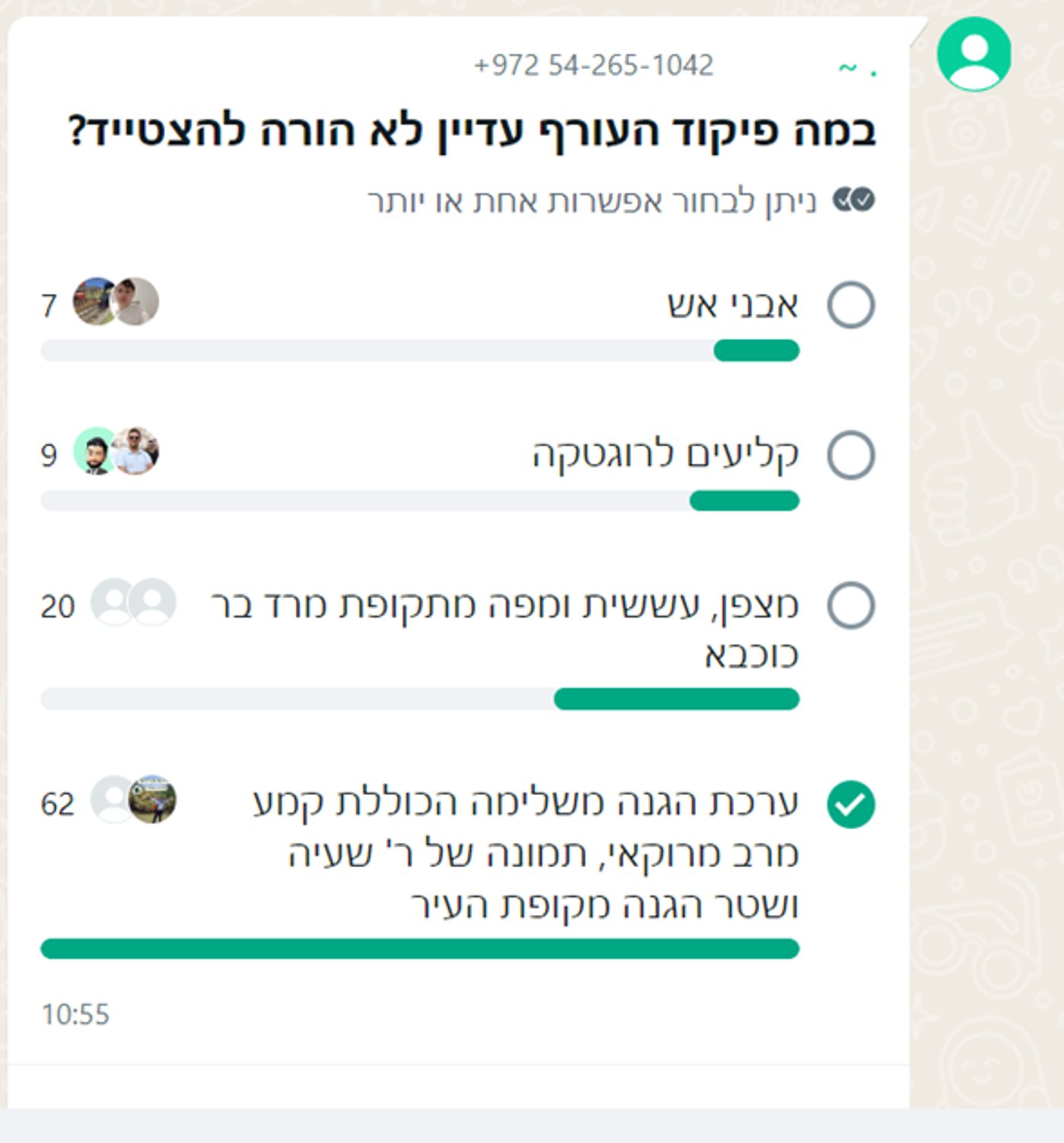Uncheck the ערכת הגנה משלימה option

coord(850,804)
